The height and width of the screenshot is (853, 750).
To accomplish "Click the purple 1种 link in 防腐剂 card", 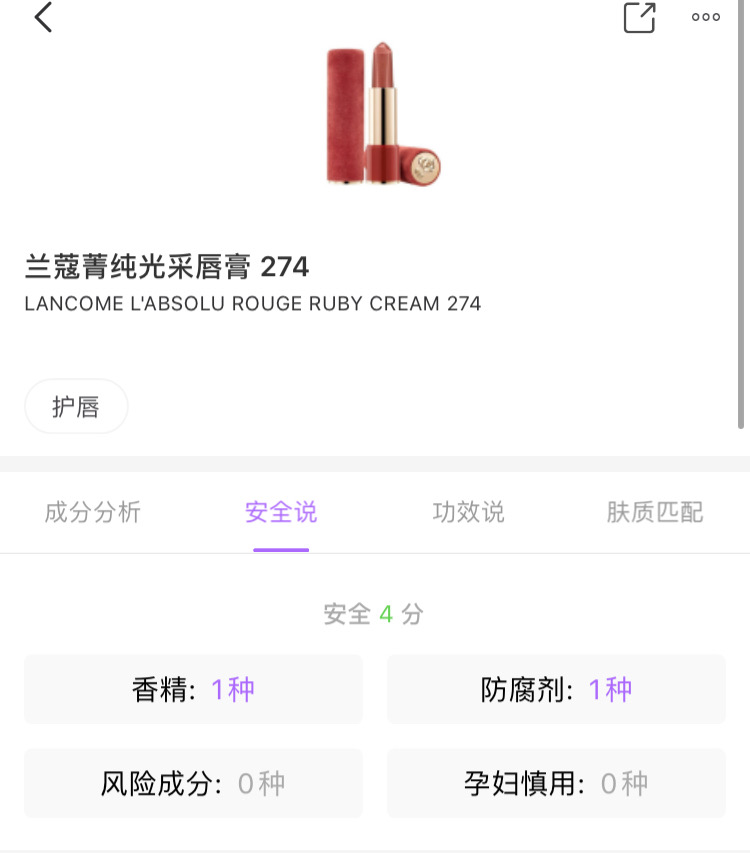I will (x=609, y=689).
